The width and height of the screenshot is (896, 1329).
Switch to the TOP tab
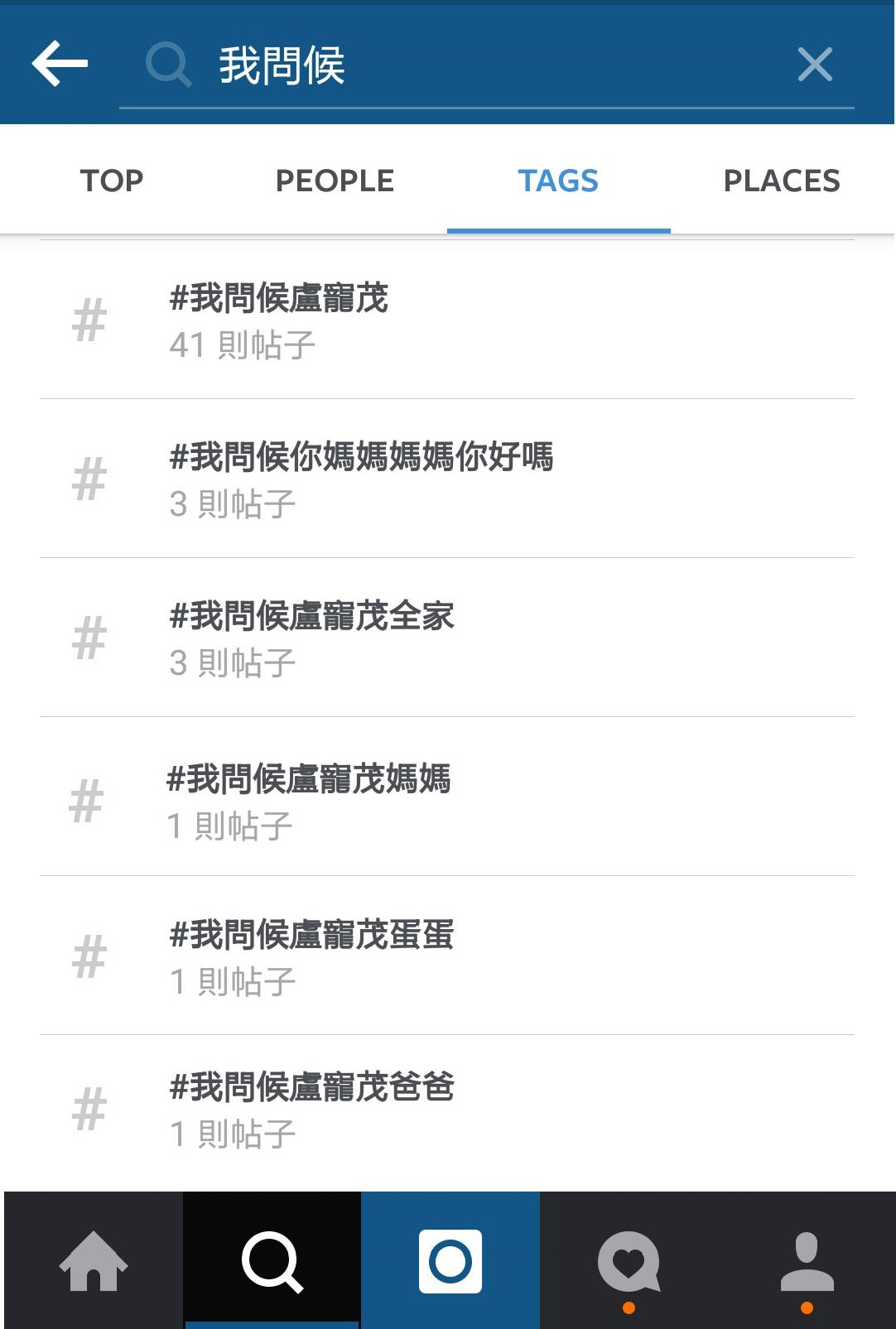coord(112,180)
